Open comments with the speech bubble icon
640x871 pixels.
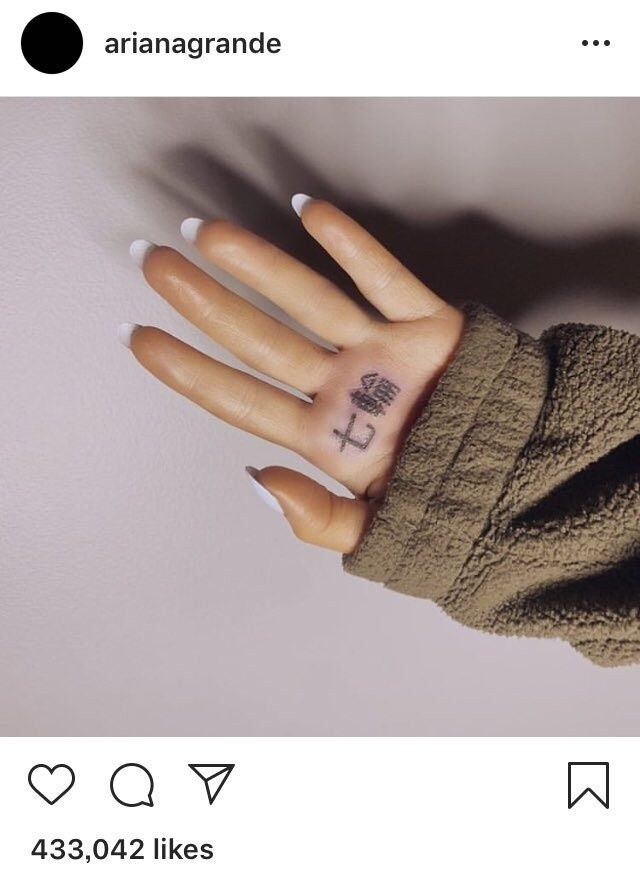point(131,785)
